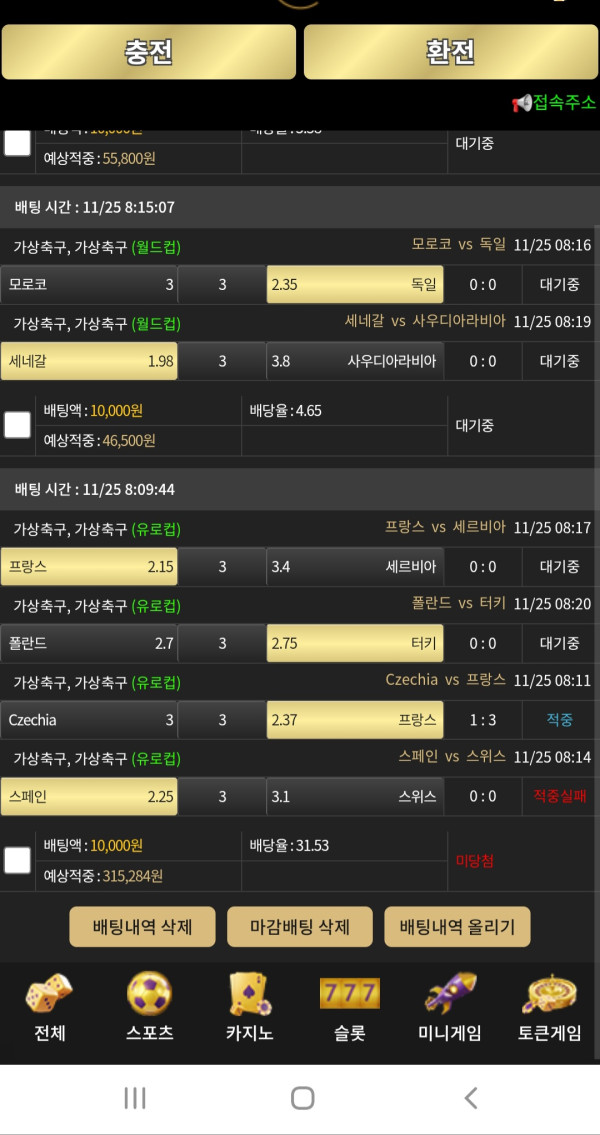Switch to the 스포츠 category

[149, 1008]
